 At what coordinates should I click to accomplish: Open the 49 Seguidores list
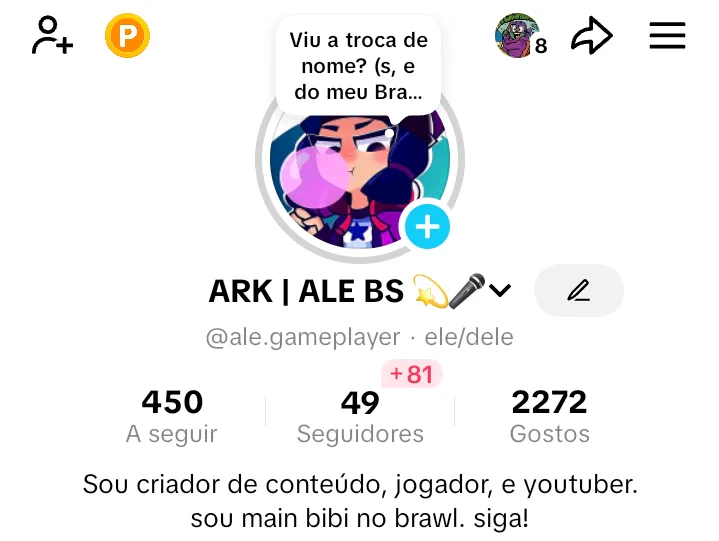pos(360,416)
